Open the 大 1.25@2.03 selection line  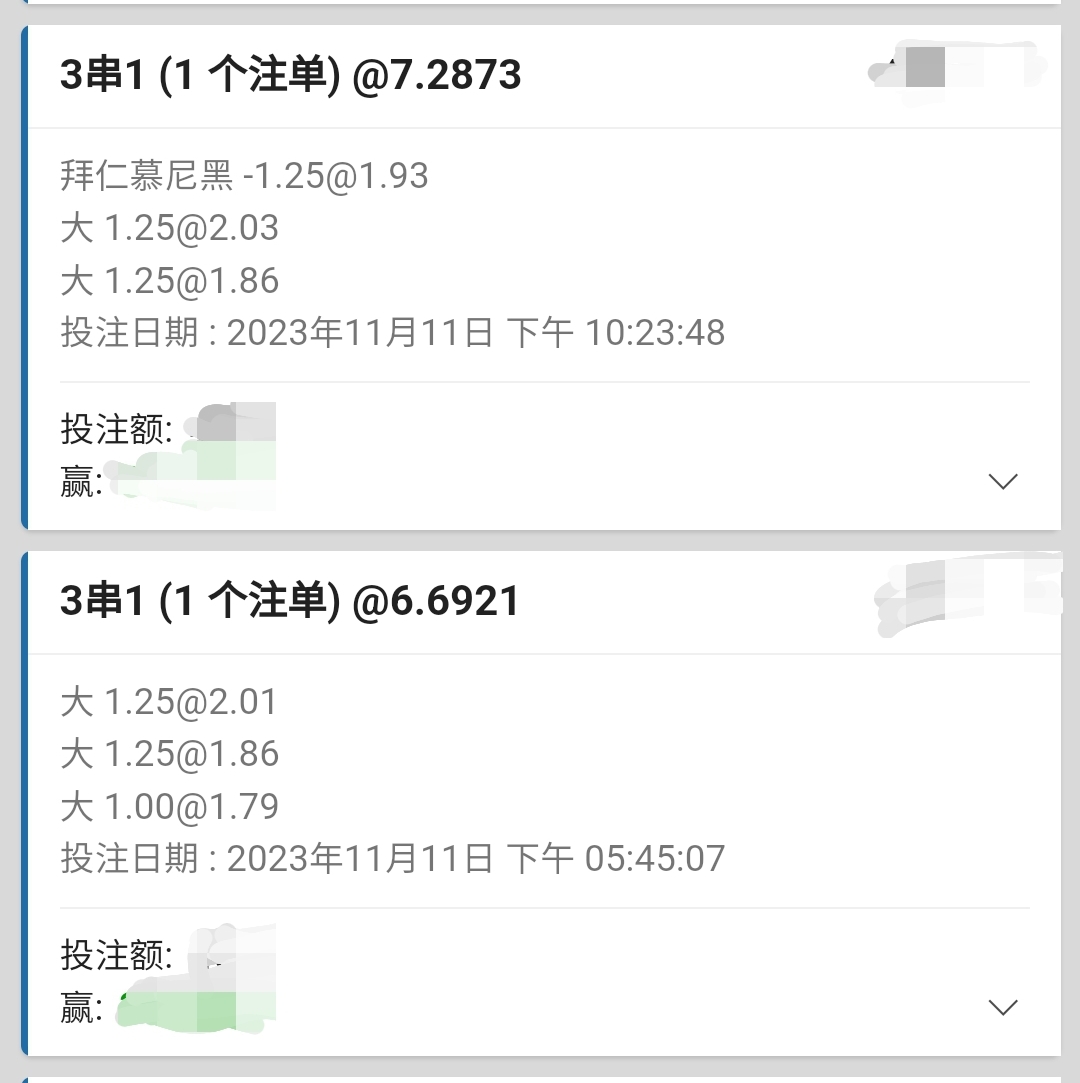[x=168, y=228]
